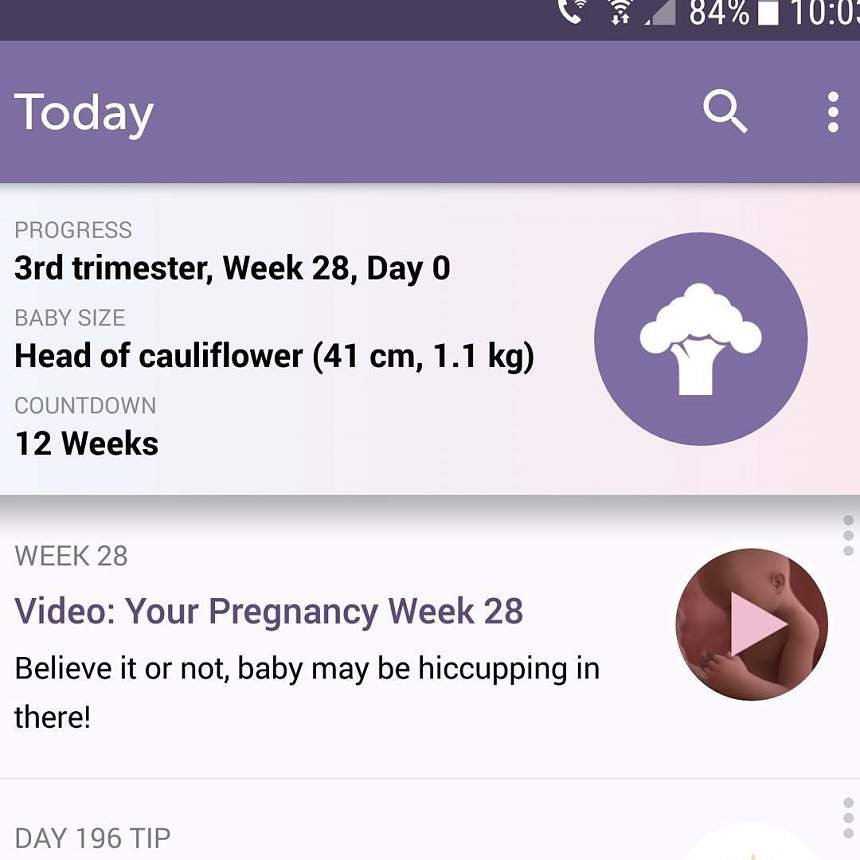Open Video: Your Pregnancy Week 28 title
Image resolution: width=860 pixels, height=860 pixels.
(269, 611)
